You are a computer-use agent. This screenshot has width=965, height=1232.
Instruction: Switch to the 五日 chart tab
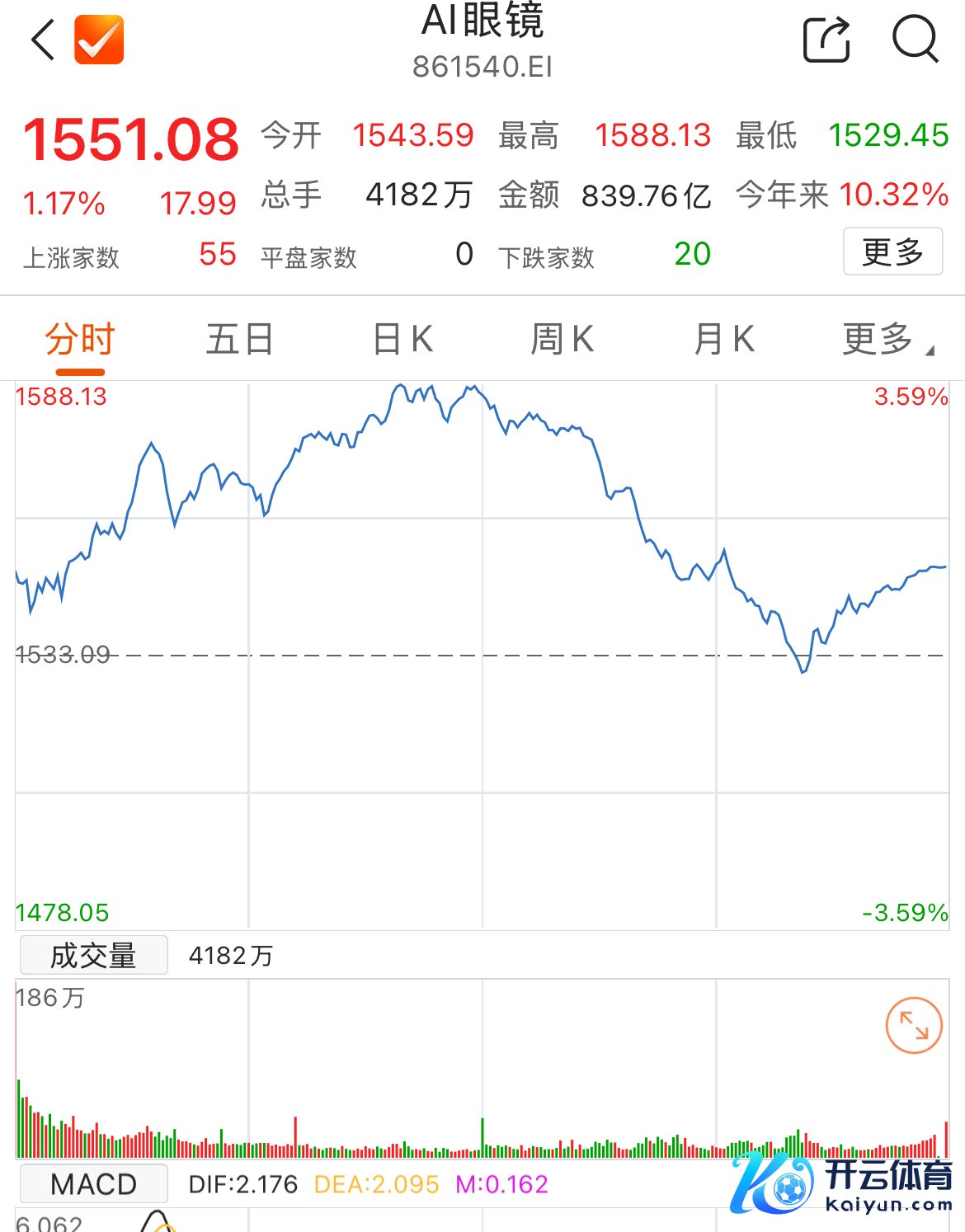tap(240, 340)
